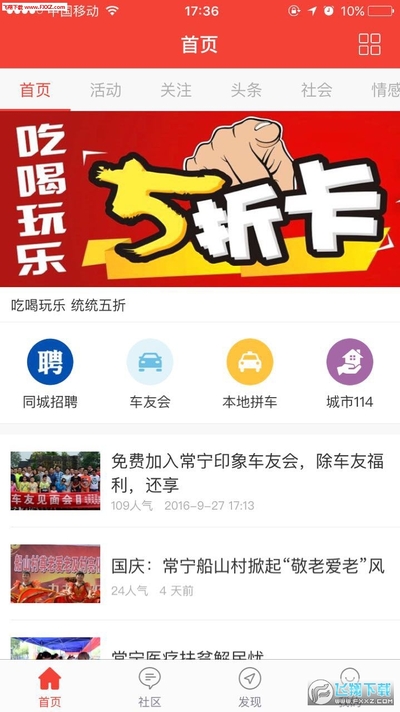Go to the 发现 bottom tab
The image size is (400, 712).
click(250, 687)
